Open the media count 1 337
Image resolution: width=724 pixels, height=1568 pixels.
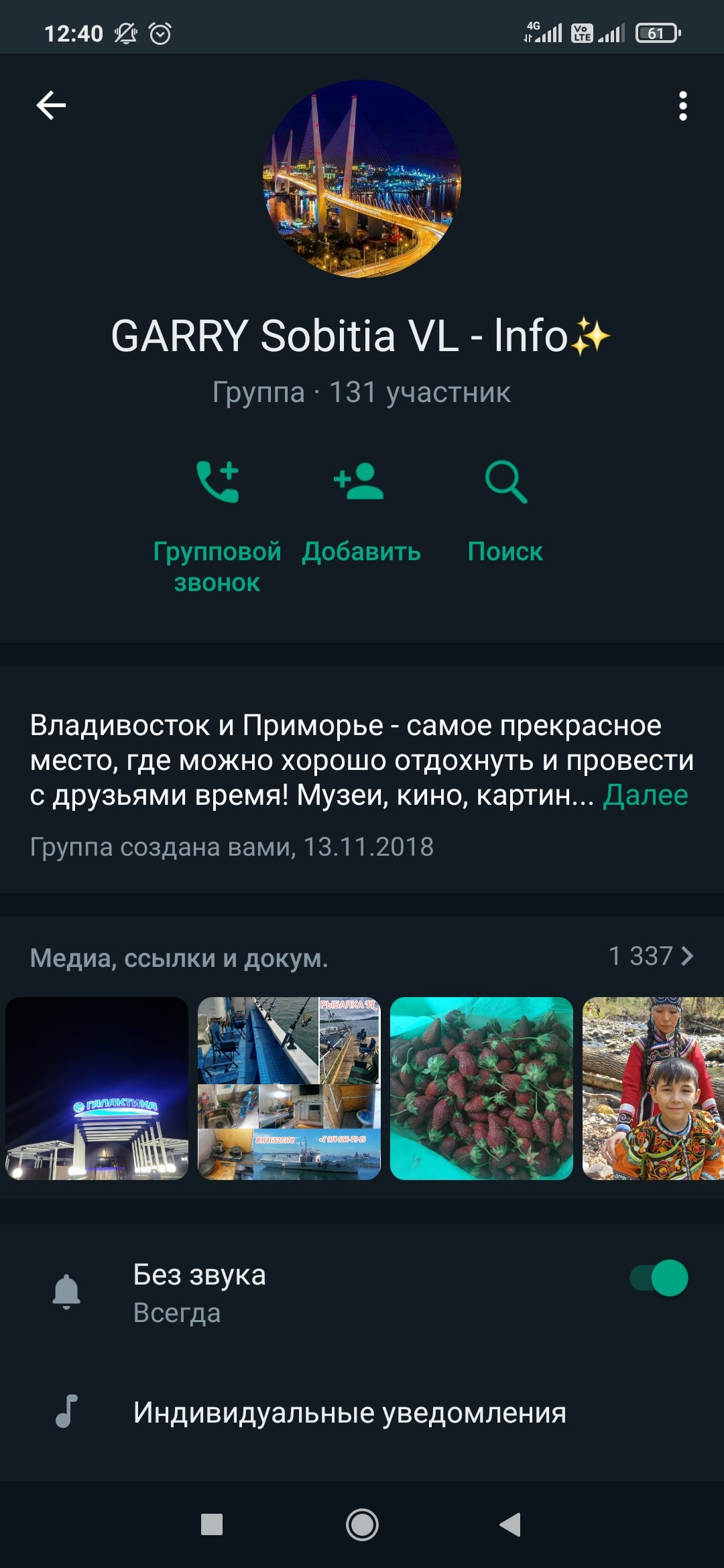point(650,956)
